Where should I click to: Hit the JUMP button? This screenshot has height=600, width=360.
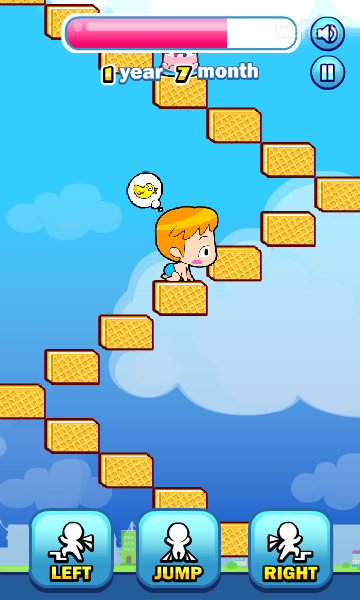tap(178, 550)
